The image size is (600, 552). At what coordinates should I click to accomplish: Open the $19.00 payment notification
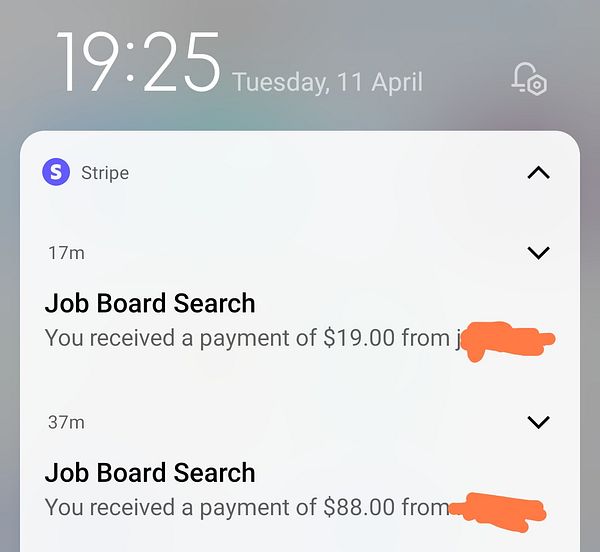(250, 322)
